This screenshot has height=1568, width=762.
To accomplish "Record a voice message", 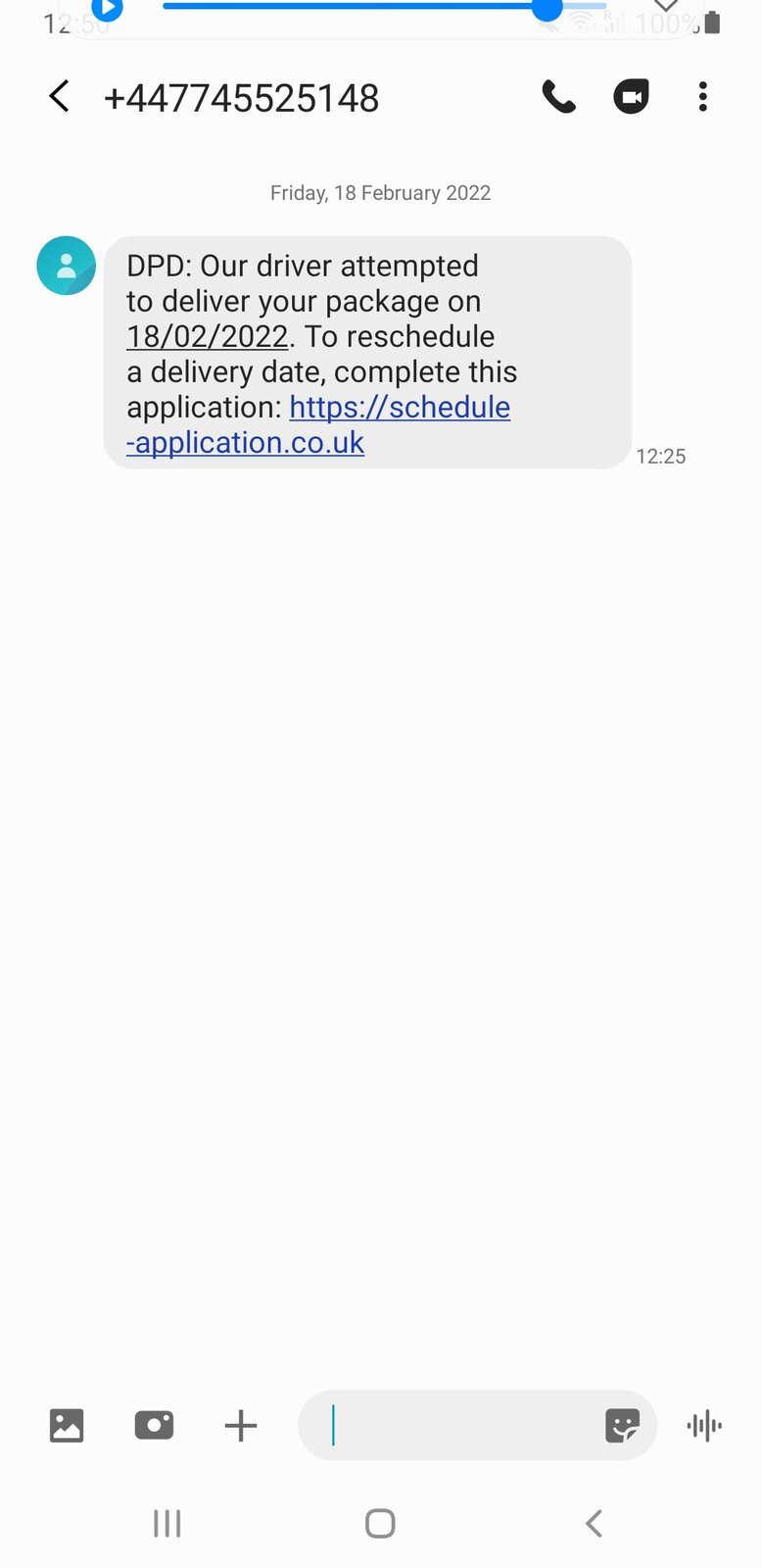I will [704, 1425].
